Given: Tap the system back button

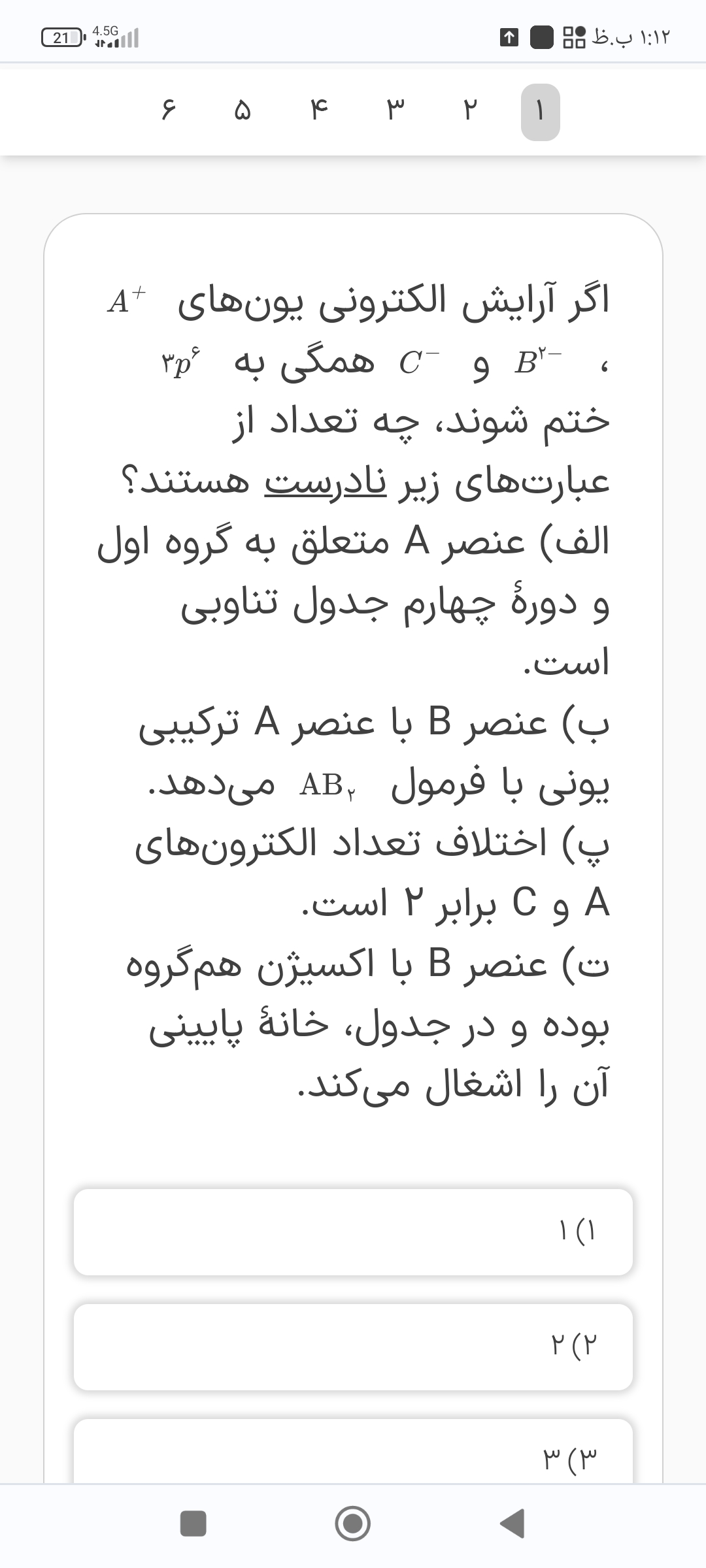Looking at the screenshot, I should tap(512, 1524).
